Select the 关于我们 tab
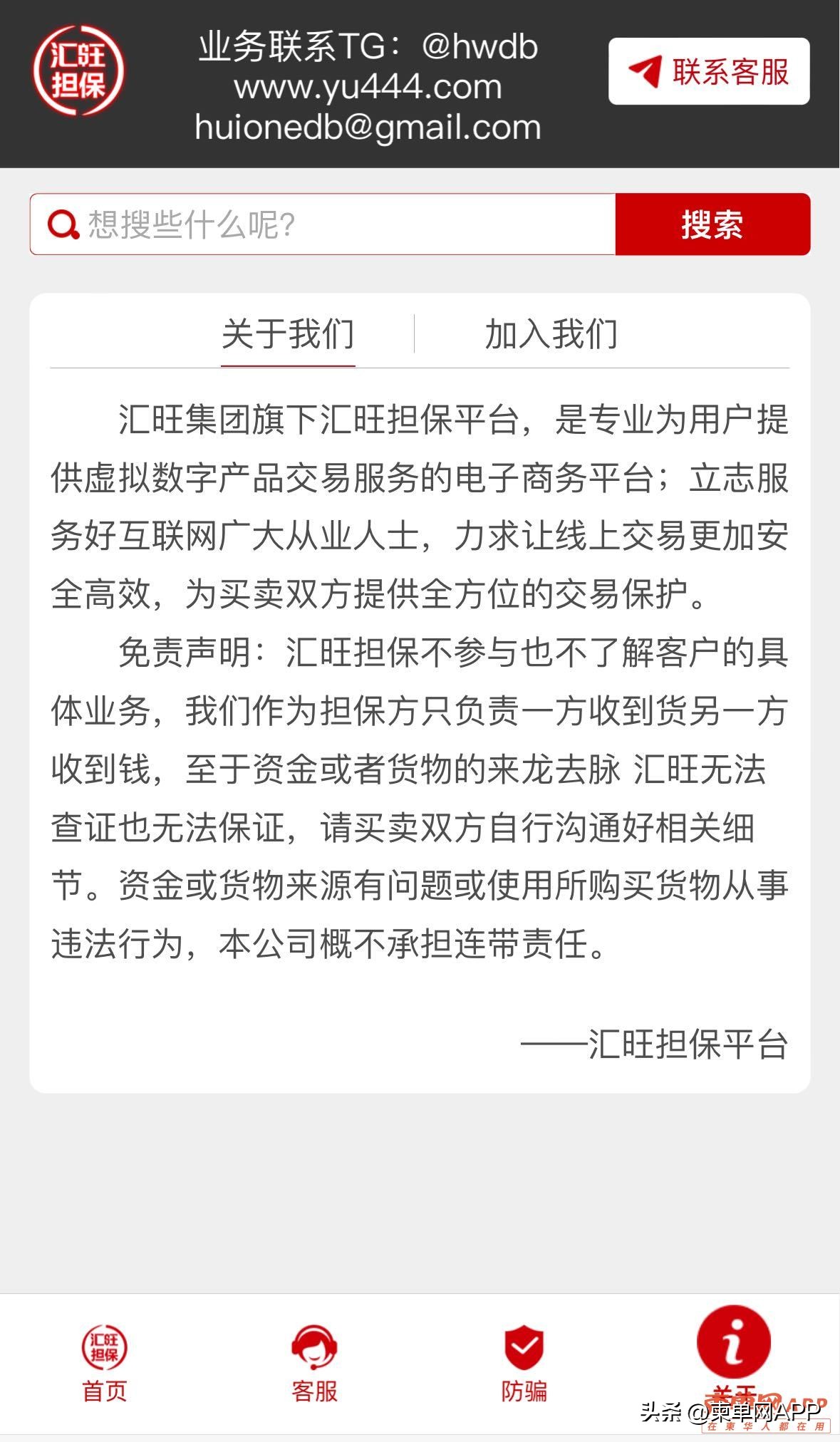 [x=288, y=334]
